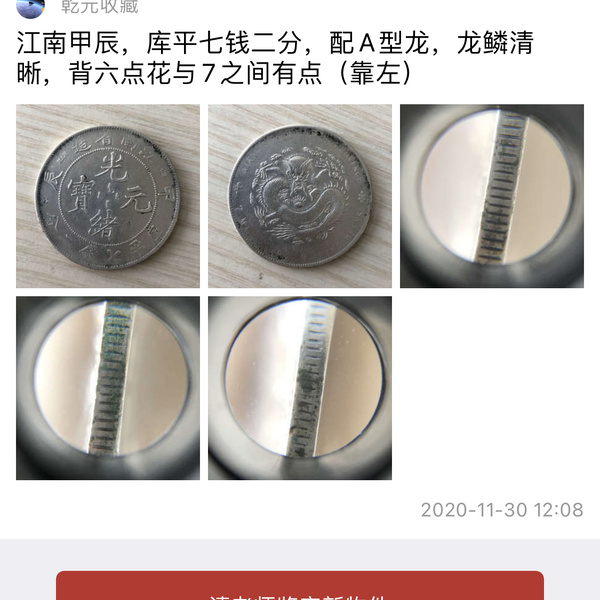Tap the red button at the bottom
This screenshot has width=600, height=600.
point(300,587)
